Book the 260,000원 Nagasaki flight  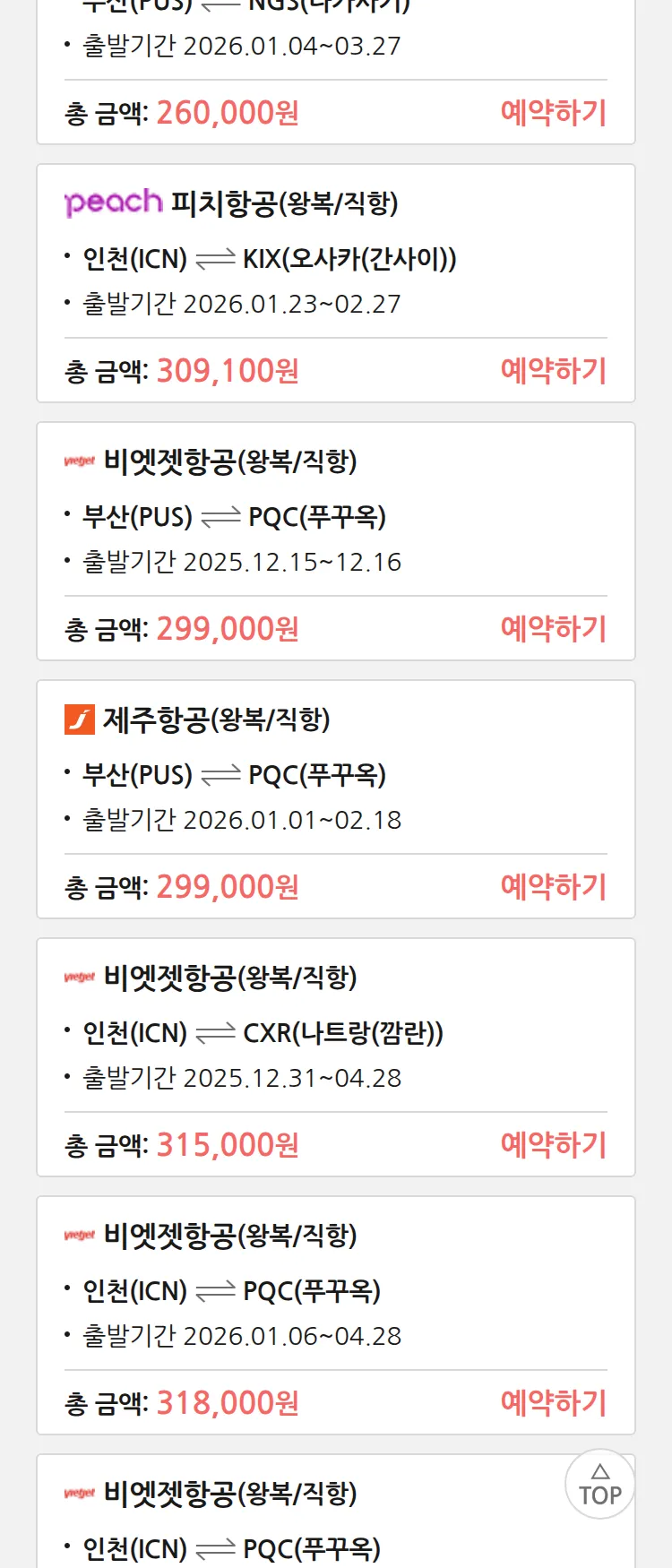[x=553, y=113]
